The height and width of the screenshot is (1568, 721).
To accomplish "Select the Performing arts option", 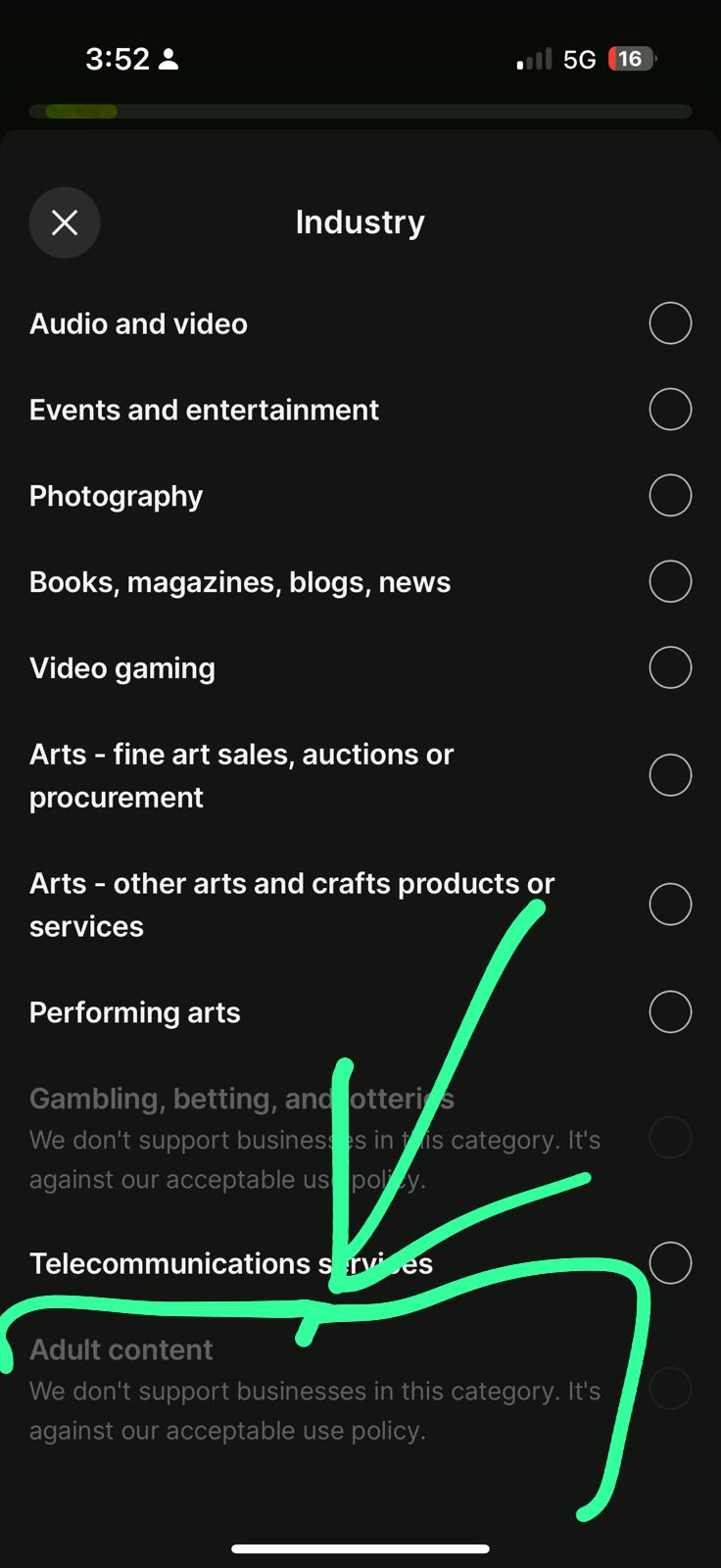I will point(360,1012).
